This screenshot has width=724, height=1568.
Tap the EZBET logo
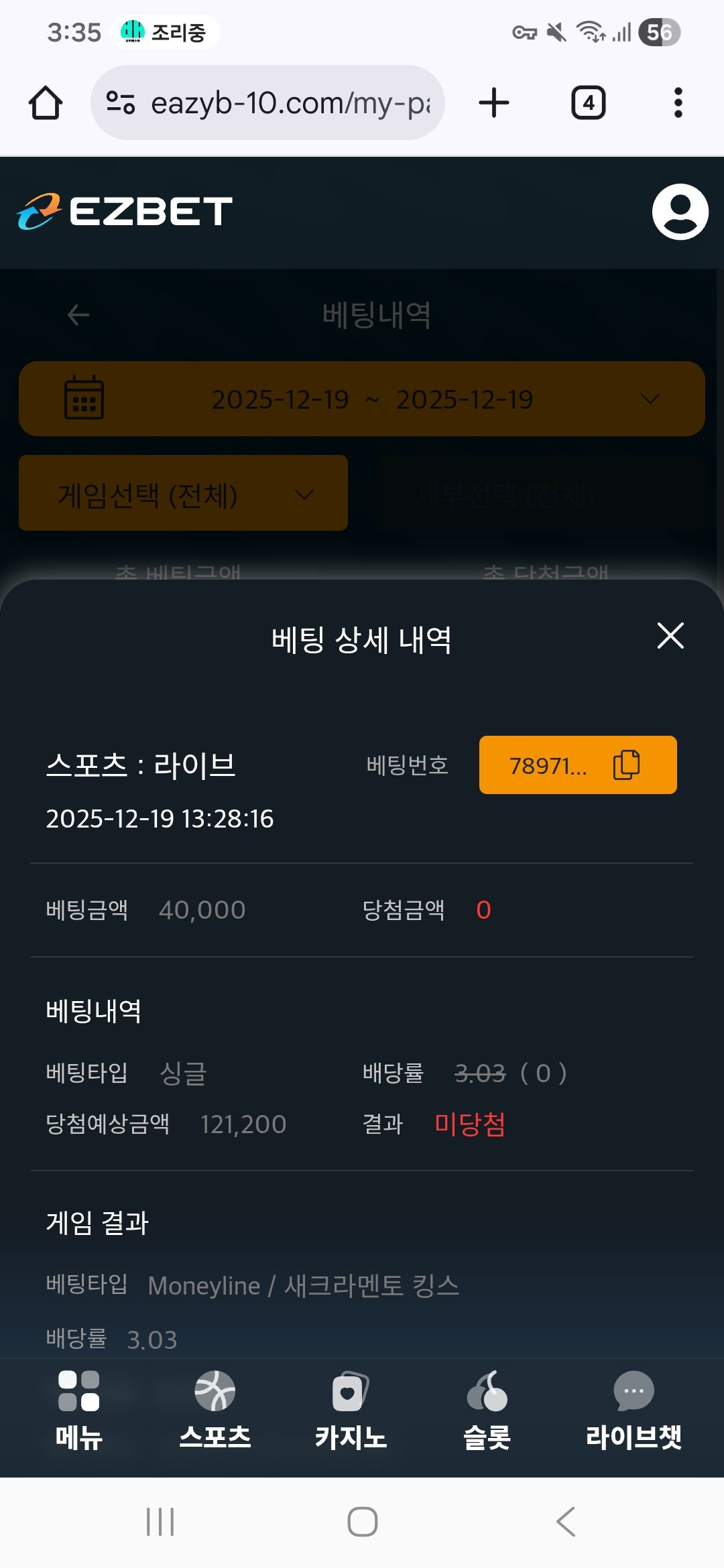[125, 212]
